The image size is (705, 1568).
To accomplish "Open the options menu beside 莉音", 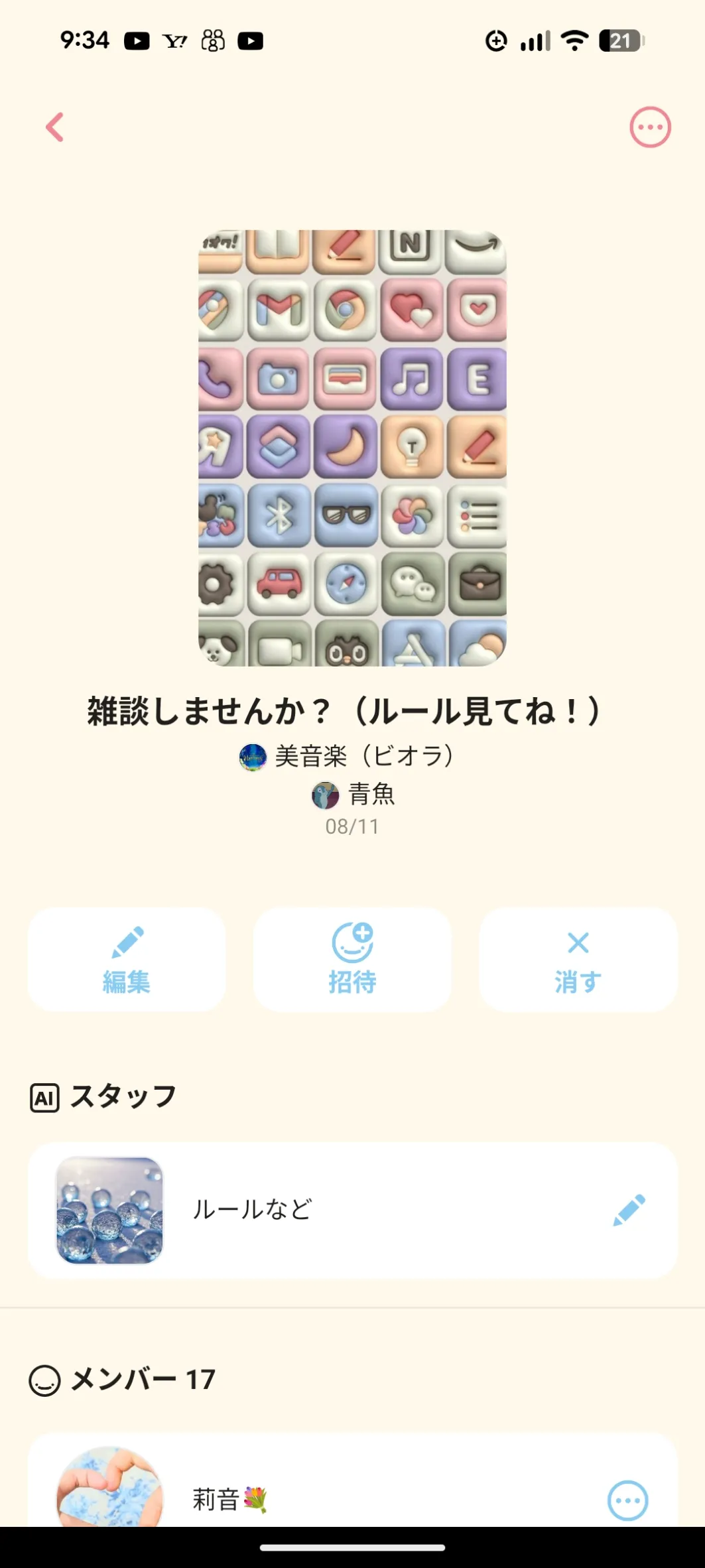I will pyautogui.click(x=627, y=1500).
